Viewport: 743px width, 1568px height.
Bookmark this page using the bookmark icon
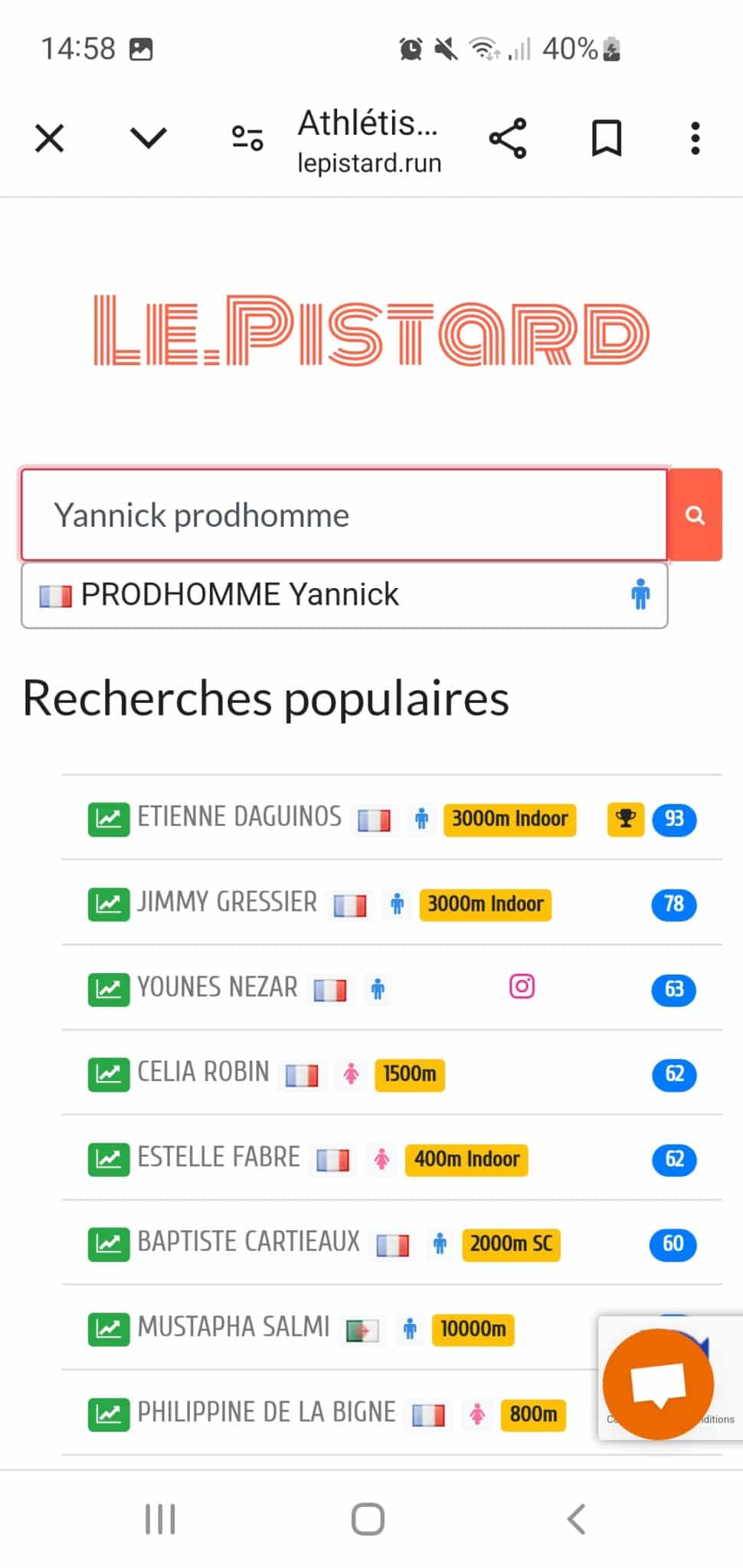[x=604, y=139]
